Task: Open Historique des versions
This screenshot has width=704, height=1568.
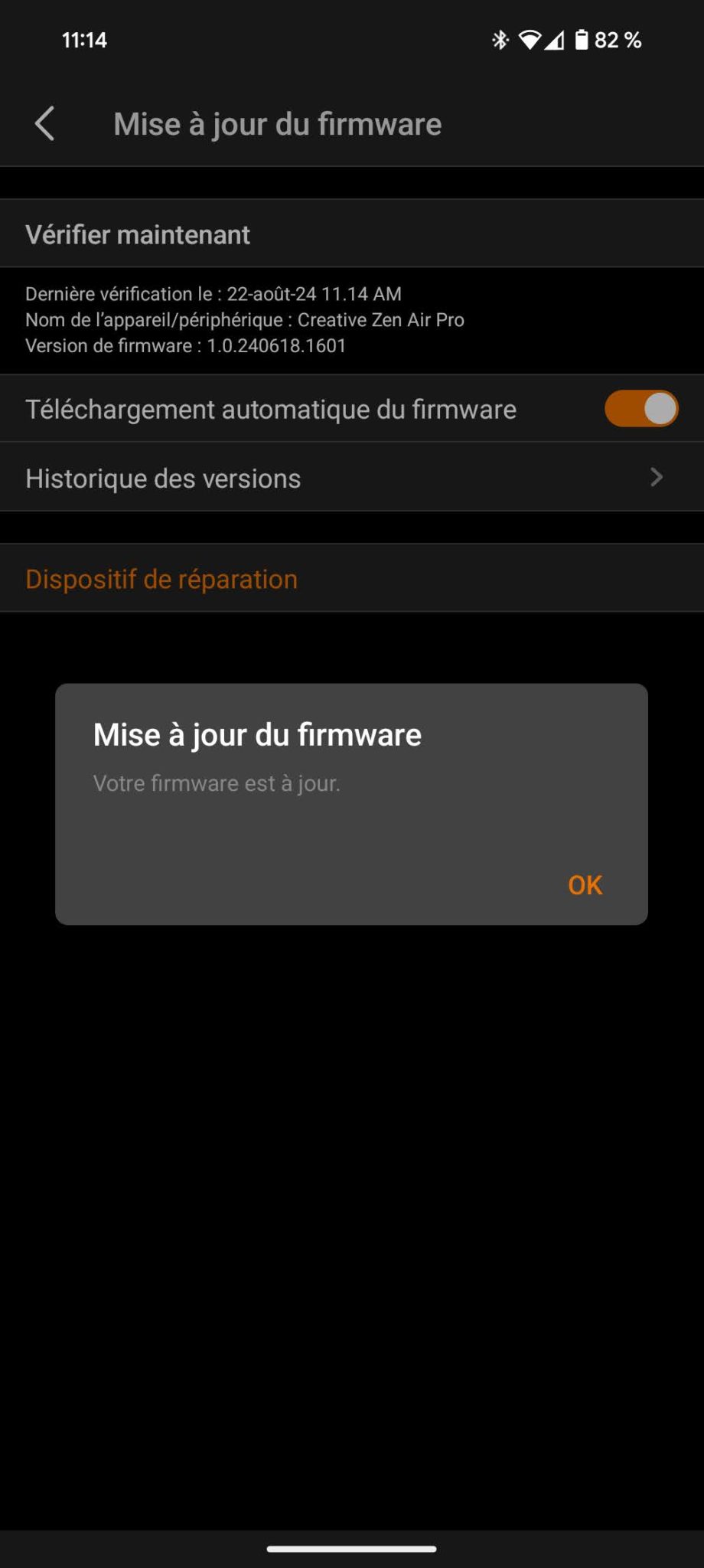Action: click(x=352, y=478)
